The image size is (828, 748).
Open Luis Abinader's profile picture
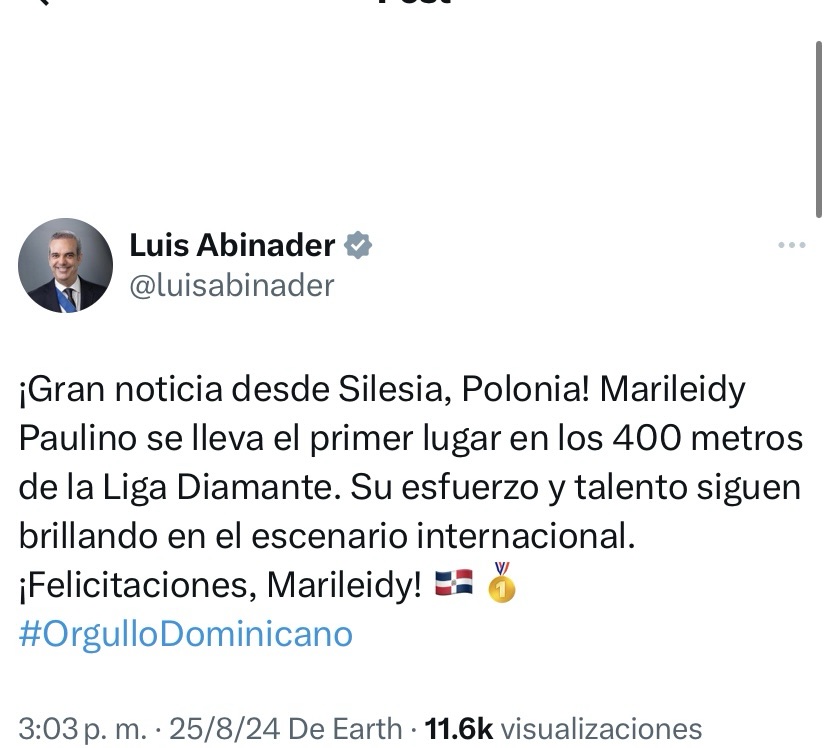click(x=66, y=266)
